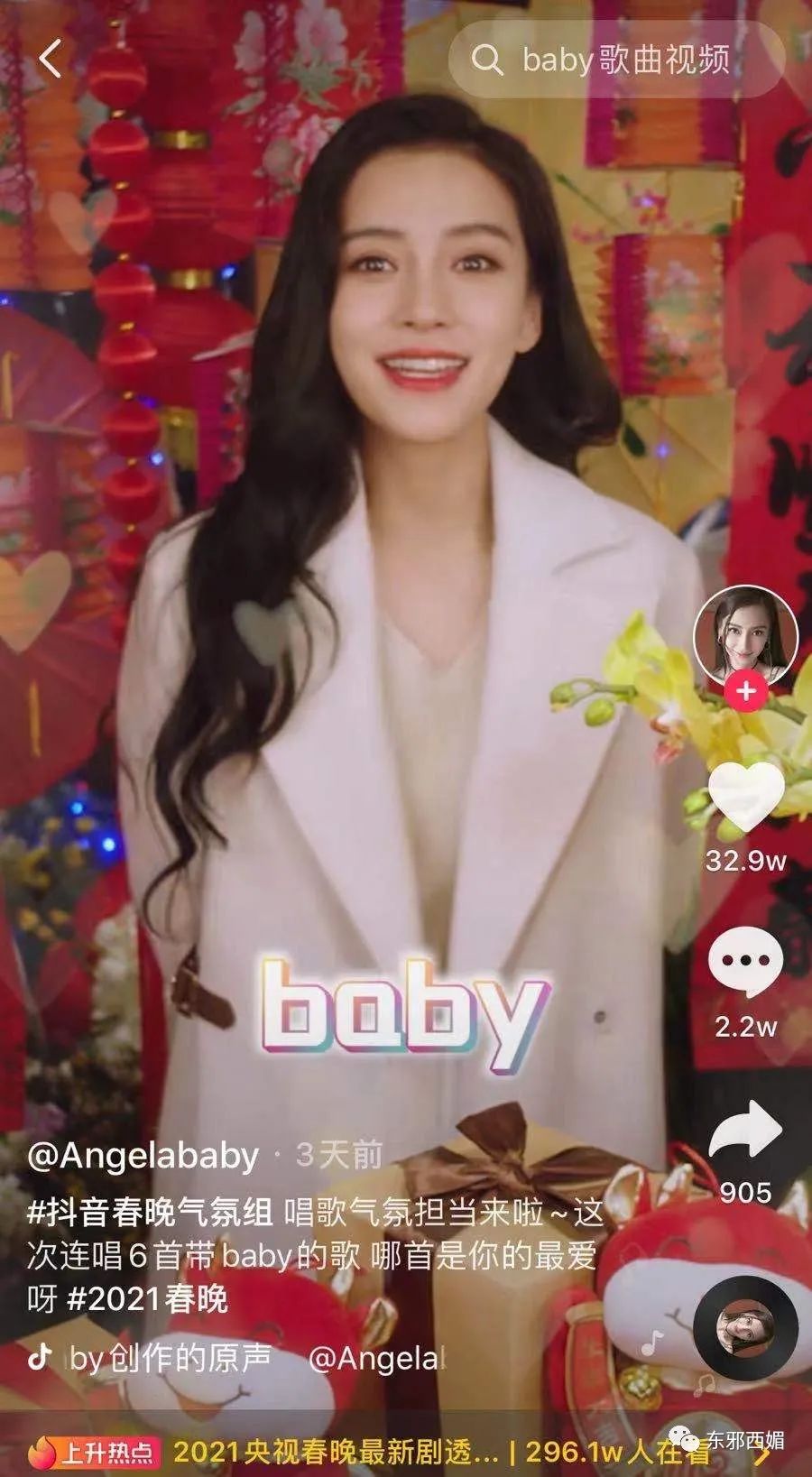The image size is (812, 1477).
Task: Follow the creator with the plus button
Action: pos(745,693)
